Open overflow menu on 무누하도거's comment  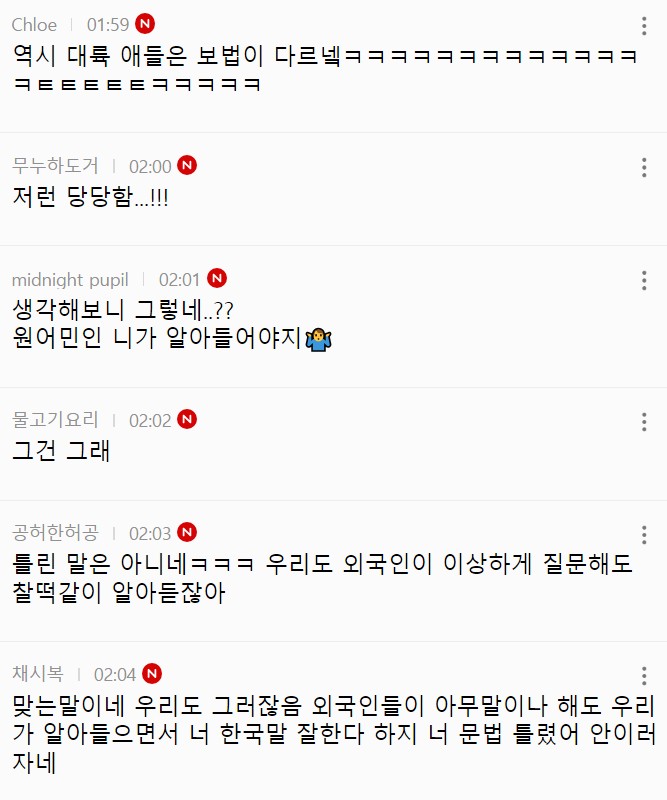tap(644, 168)
